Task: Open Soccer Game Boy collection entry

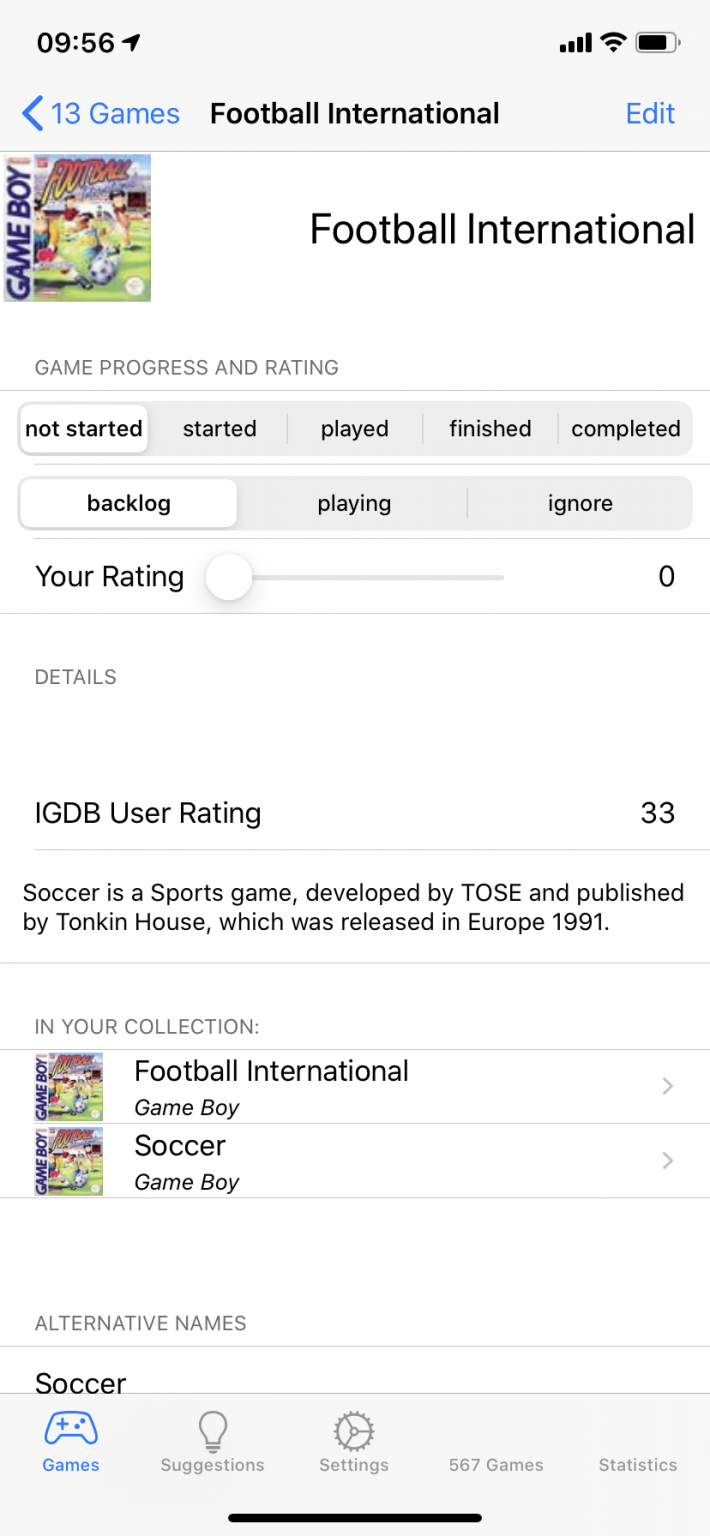Action: [x=355, y=1161]
